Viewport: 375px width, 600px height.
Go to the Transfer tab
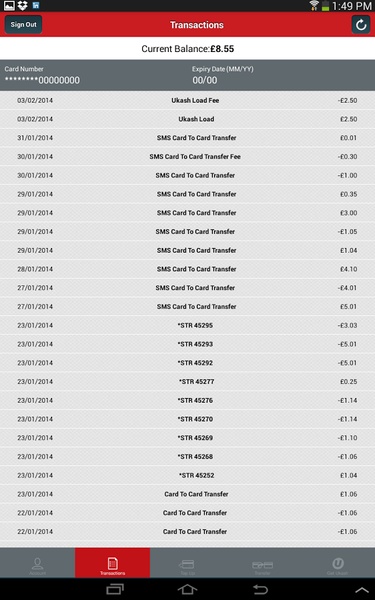point(262,563)
